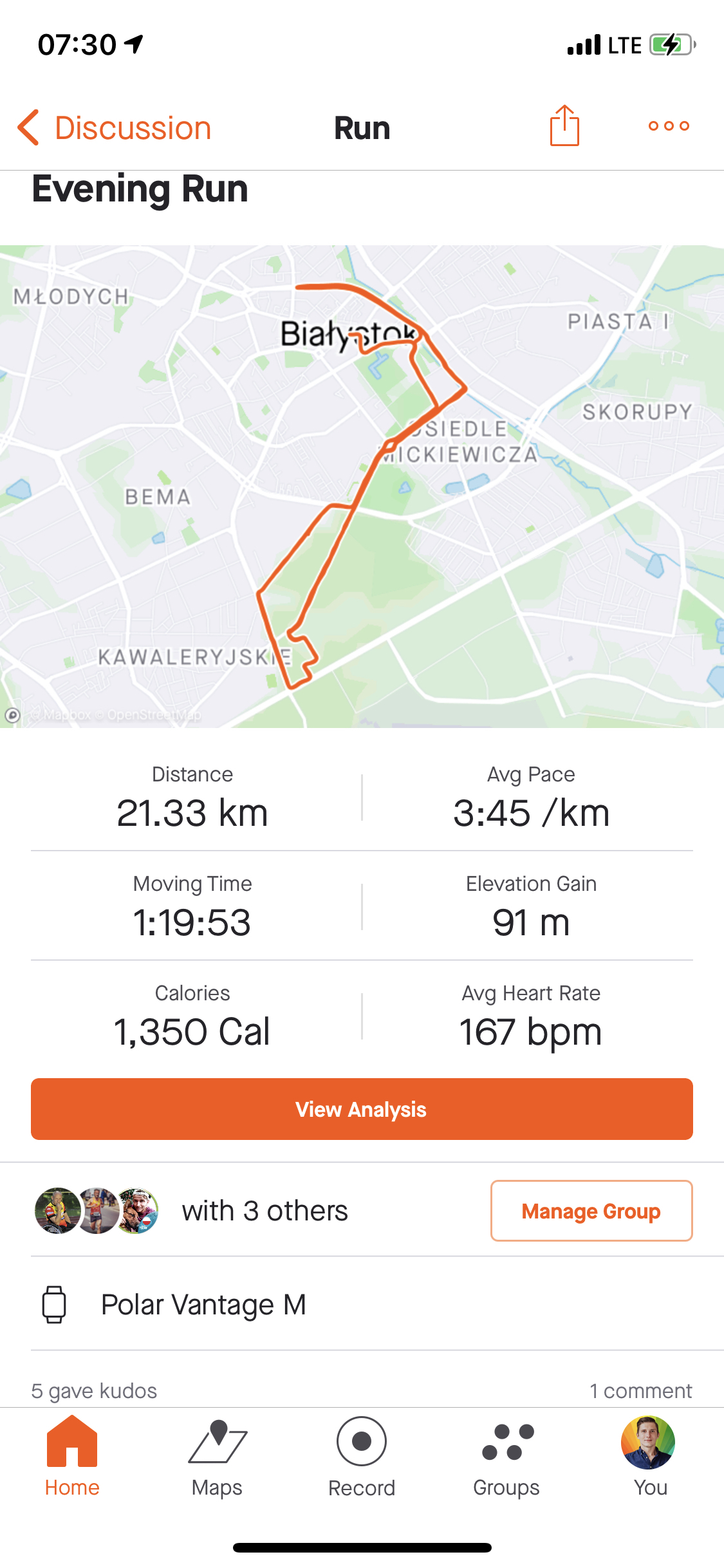Switch to the Groups tab
This screenshot has height=1568, width=724.
(506, 1457)
